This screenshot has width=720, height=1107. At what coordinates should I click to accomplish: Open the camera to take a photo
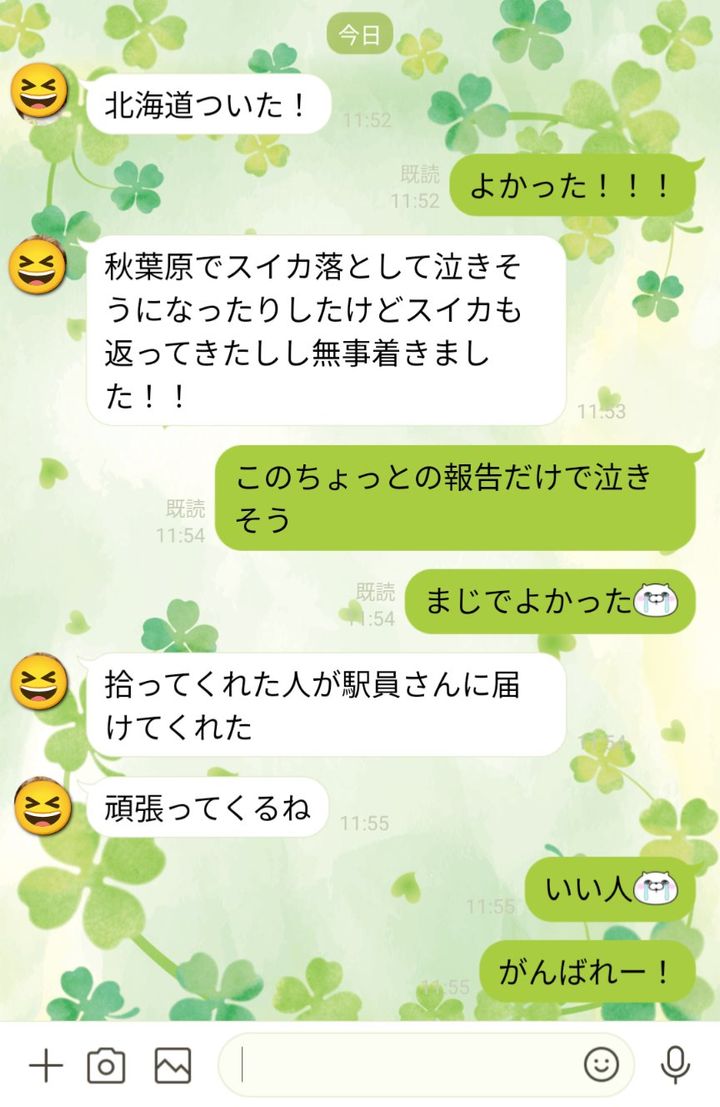pos(106,1066)
